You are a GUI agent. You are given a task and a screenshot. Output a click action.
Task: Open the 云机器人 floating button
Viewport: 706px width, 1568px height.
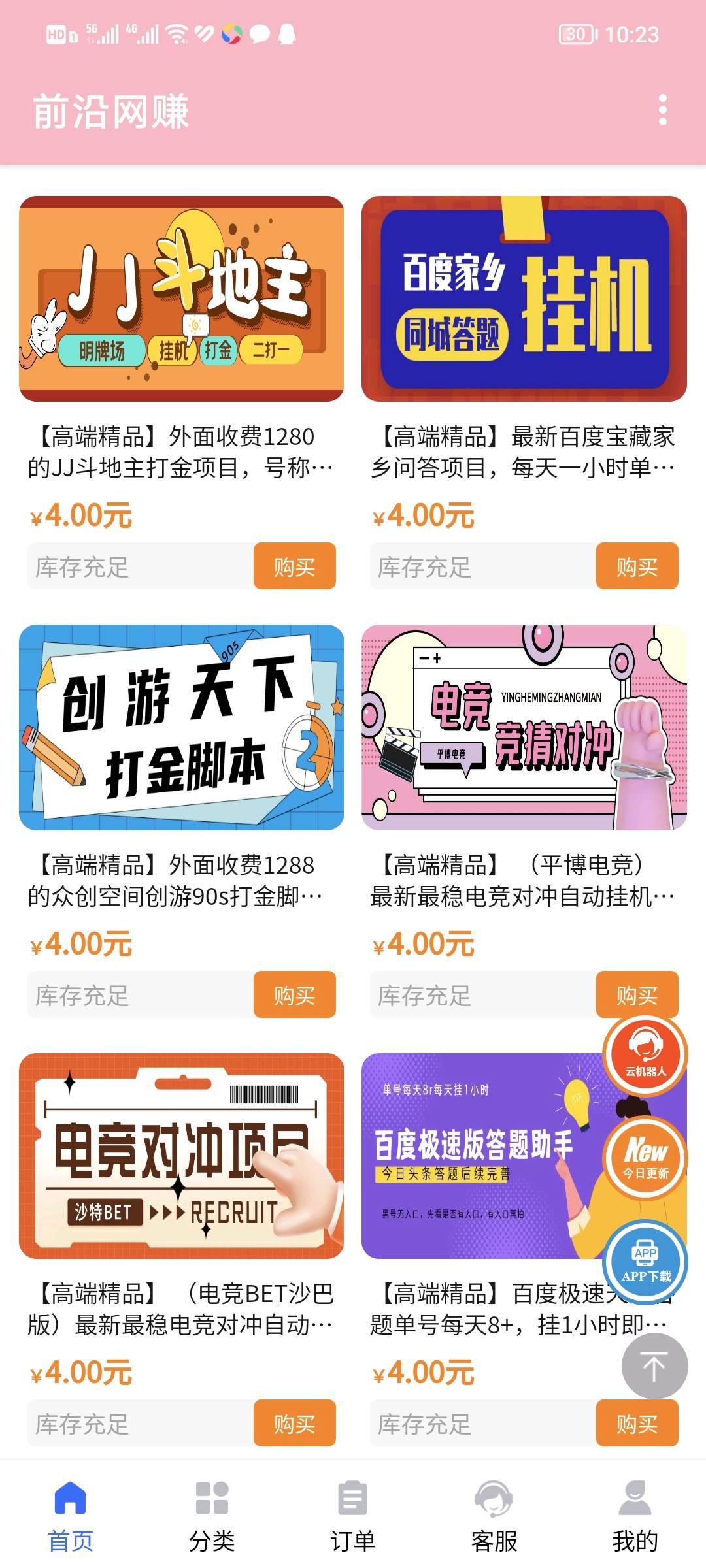645,1055
